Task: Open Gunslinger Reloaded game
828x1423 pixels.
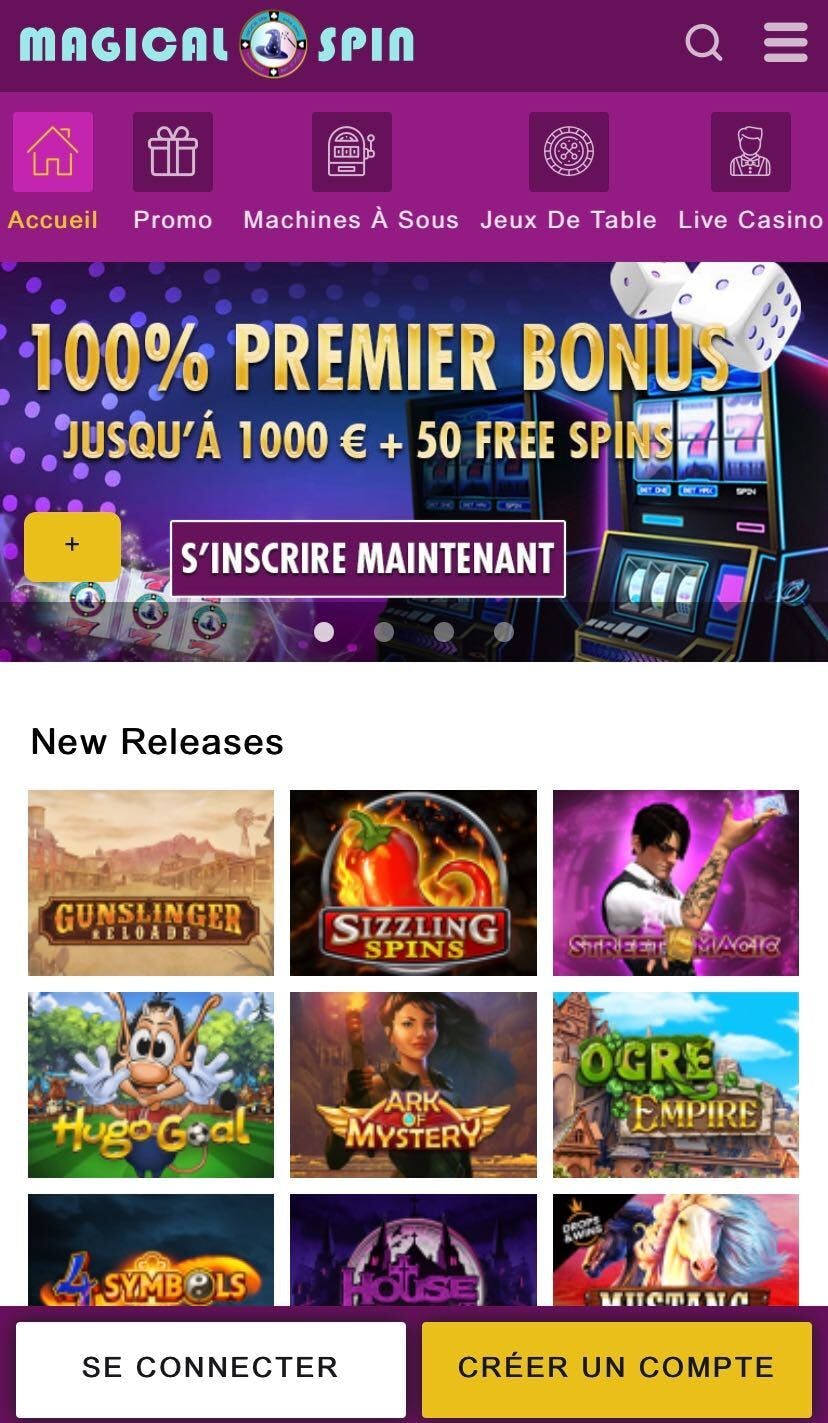Action: point(151,882)
